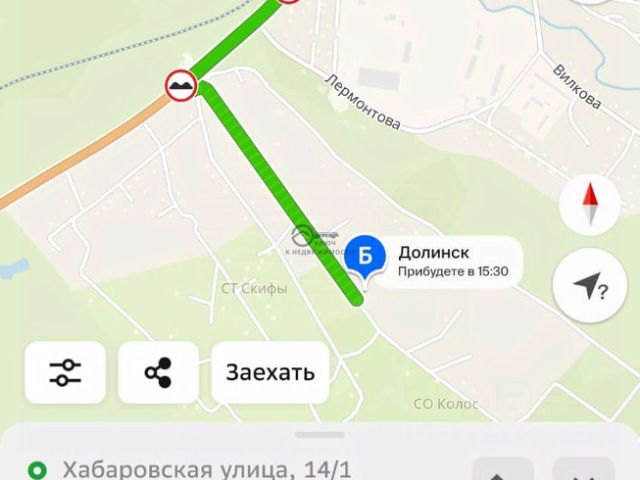Select the Хабаровская улица, 14/1 starting point
The image size is (640, 480).
205,468
